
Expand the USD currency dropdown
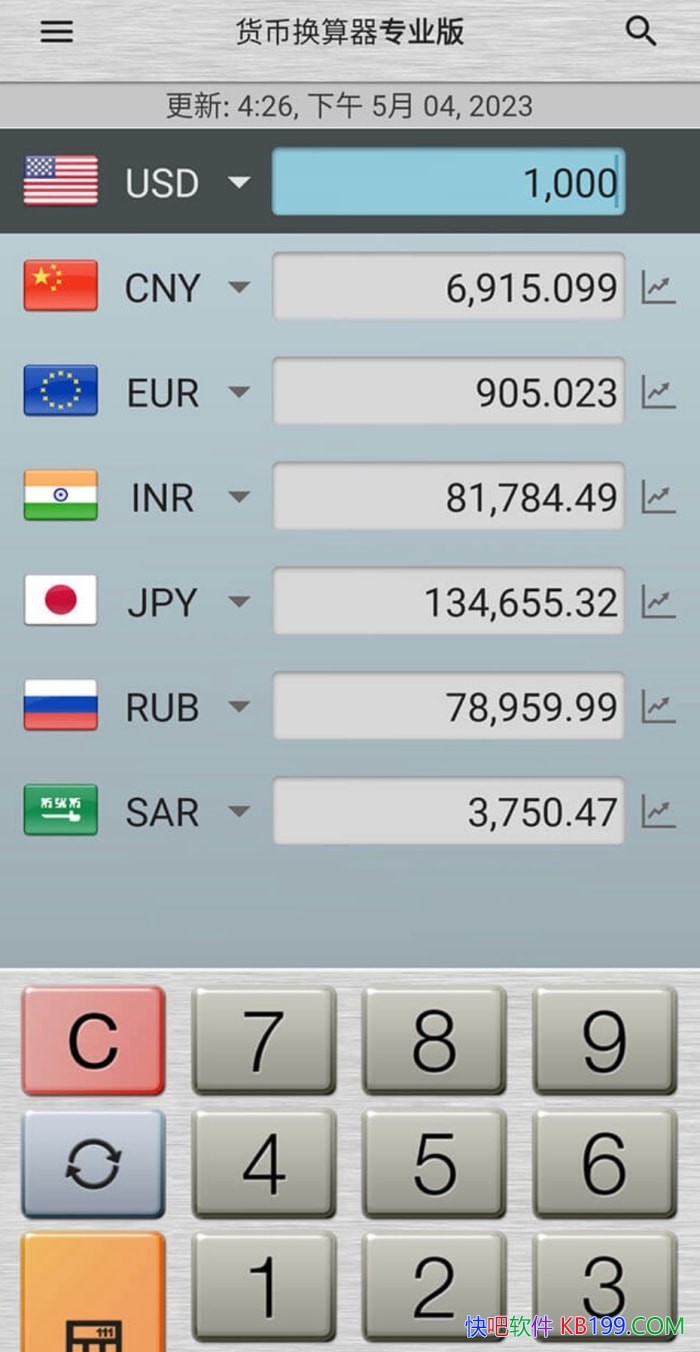pos(238,183)
